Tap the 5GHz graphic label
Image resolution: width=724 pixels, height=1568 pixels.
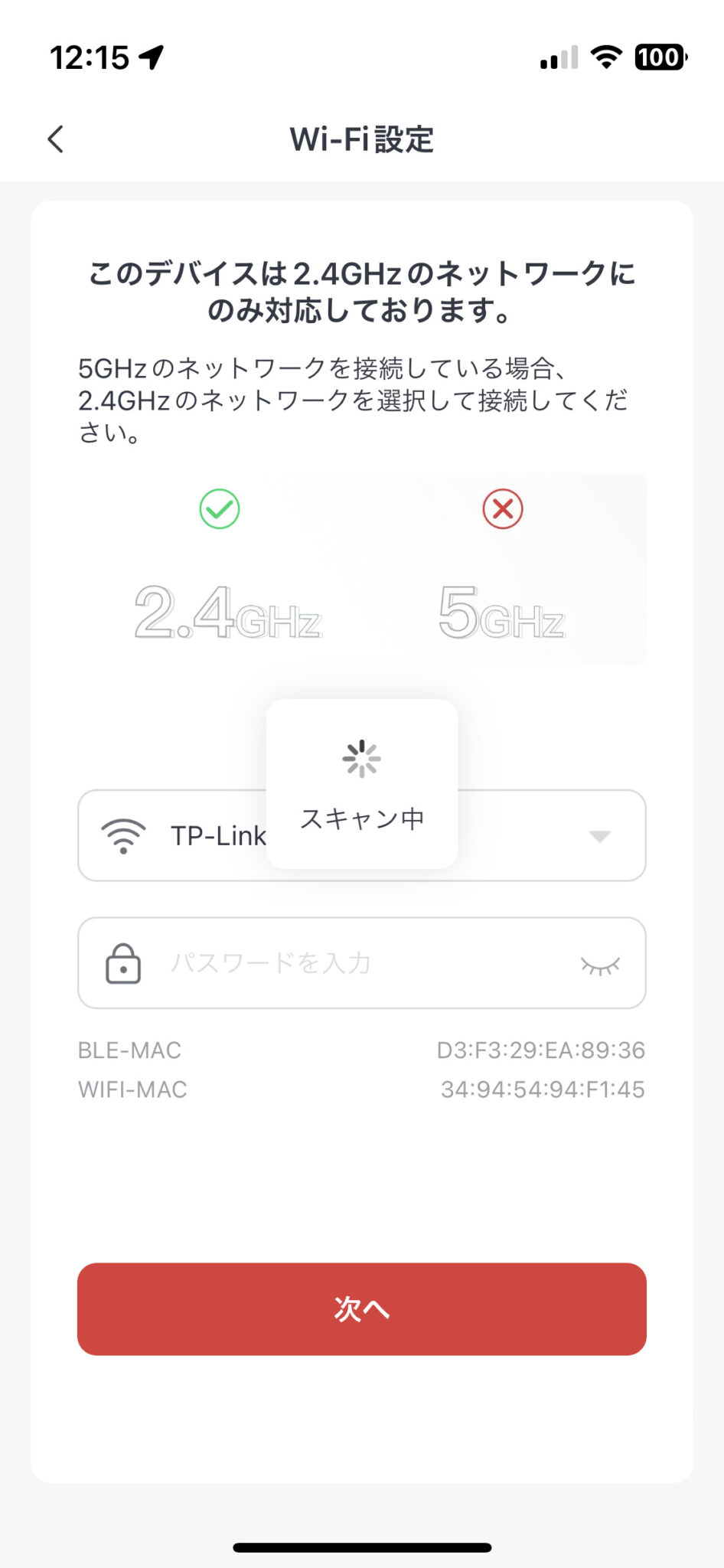501,612
